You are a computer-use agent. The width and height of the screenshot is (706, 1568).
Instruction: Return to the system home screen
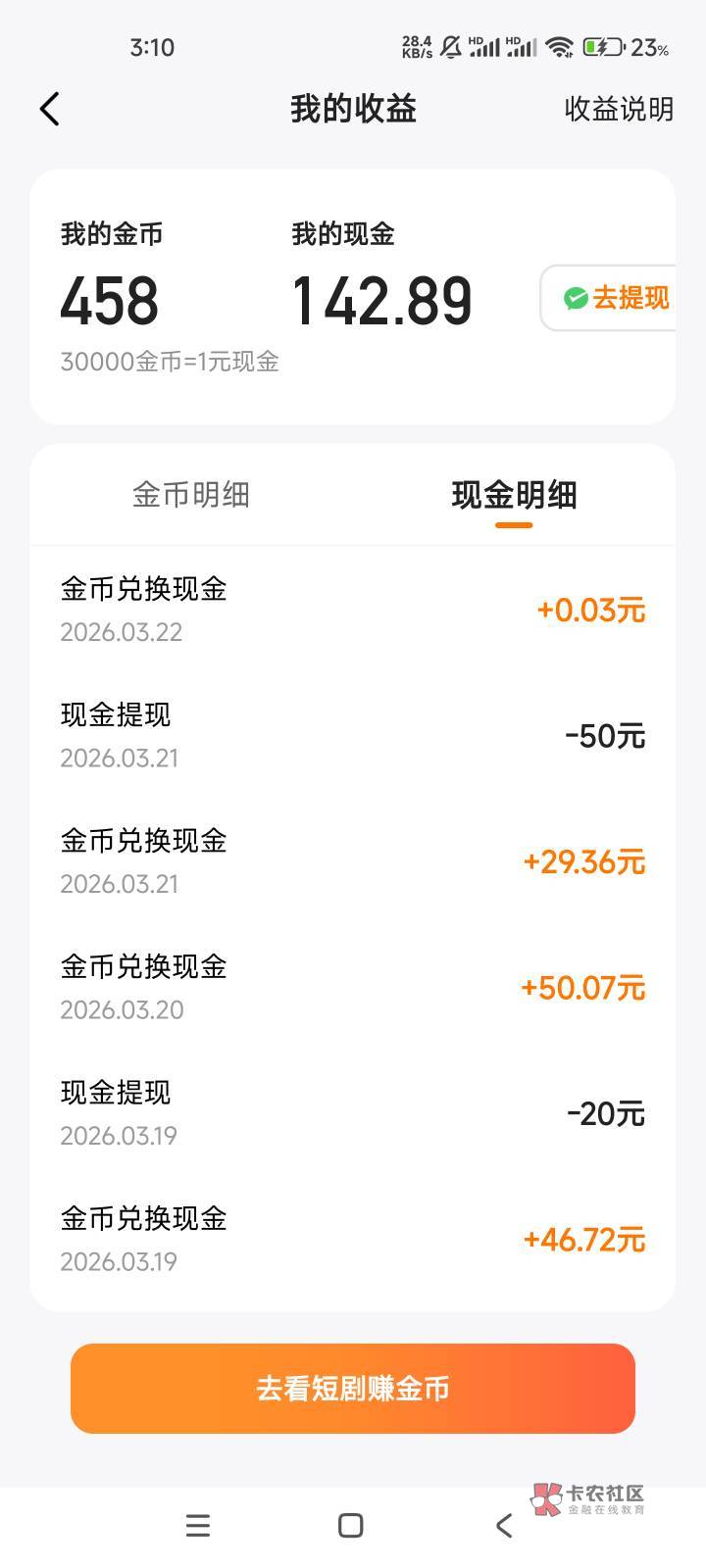(351, 1525)
